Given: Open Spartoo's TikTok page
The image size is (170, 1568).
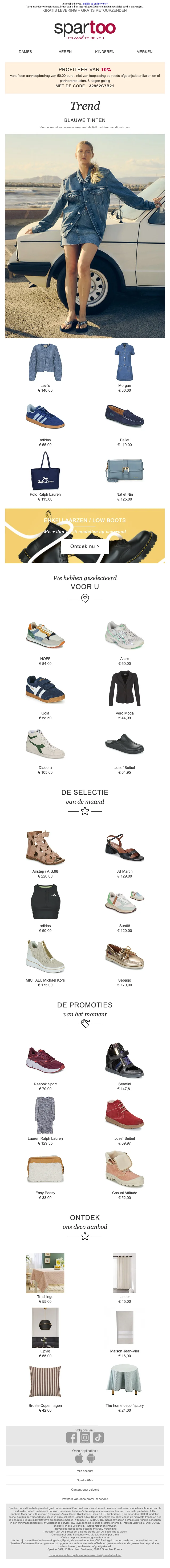Looking at the screenshot, I should (x=98, y=1438).
